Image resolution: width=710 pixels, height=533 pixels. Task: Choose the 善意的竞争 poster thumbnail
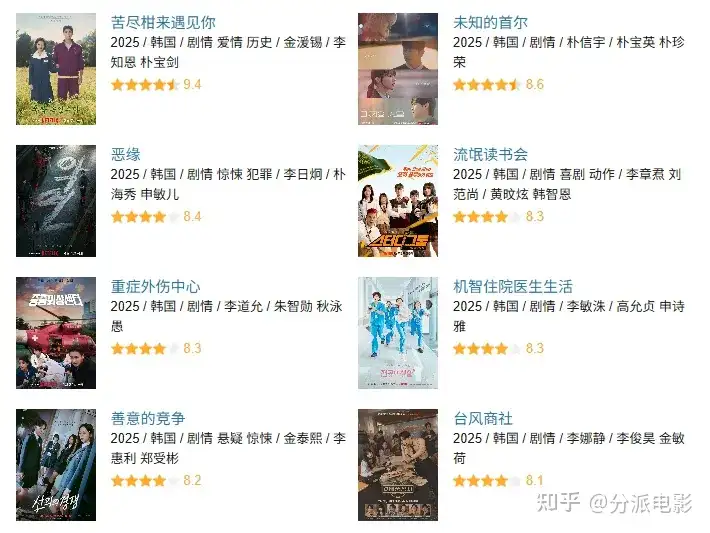[56, 465]
